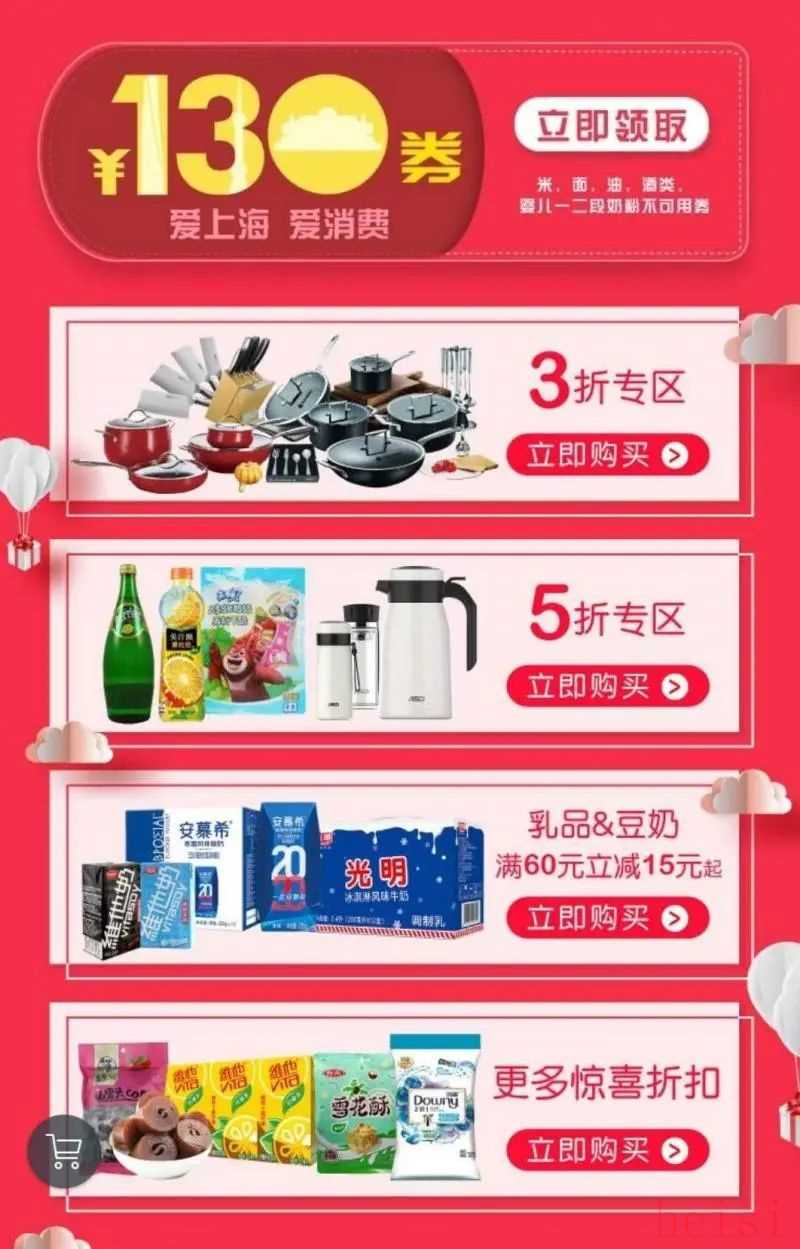Screen dimensions: 800x1249
Task: Open the floating shopping cart
Action: click(63, 1151)
